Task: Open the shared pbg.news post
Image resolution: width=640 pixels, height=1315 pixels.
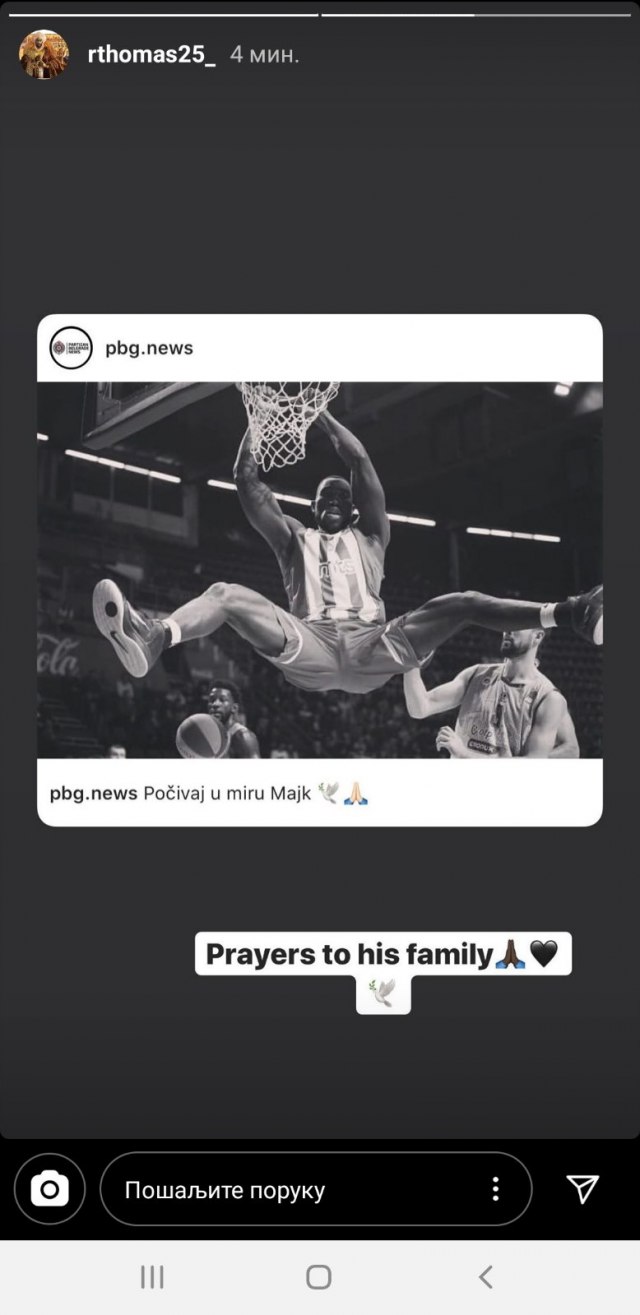Action: (x=320, y=570)
